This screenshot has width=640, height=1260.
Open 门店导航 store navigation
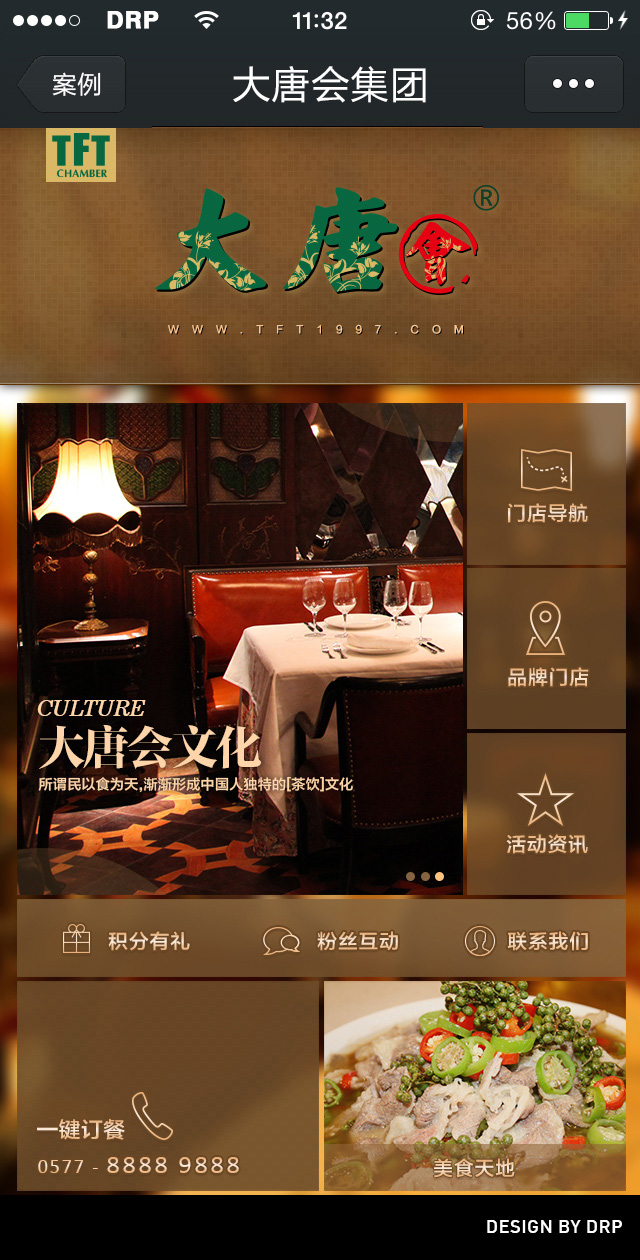546,485
